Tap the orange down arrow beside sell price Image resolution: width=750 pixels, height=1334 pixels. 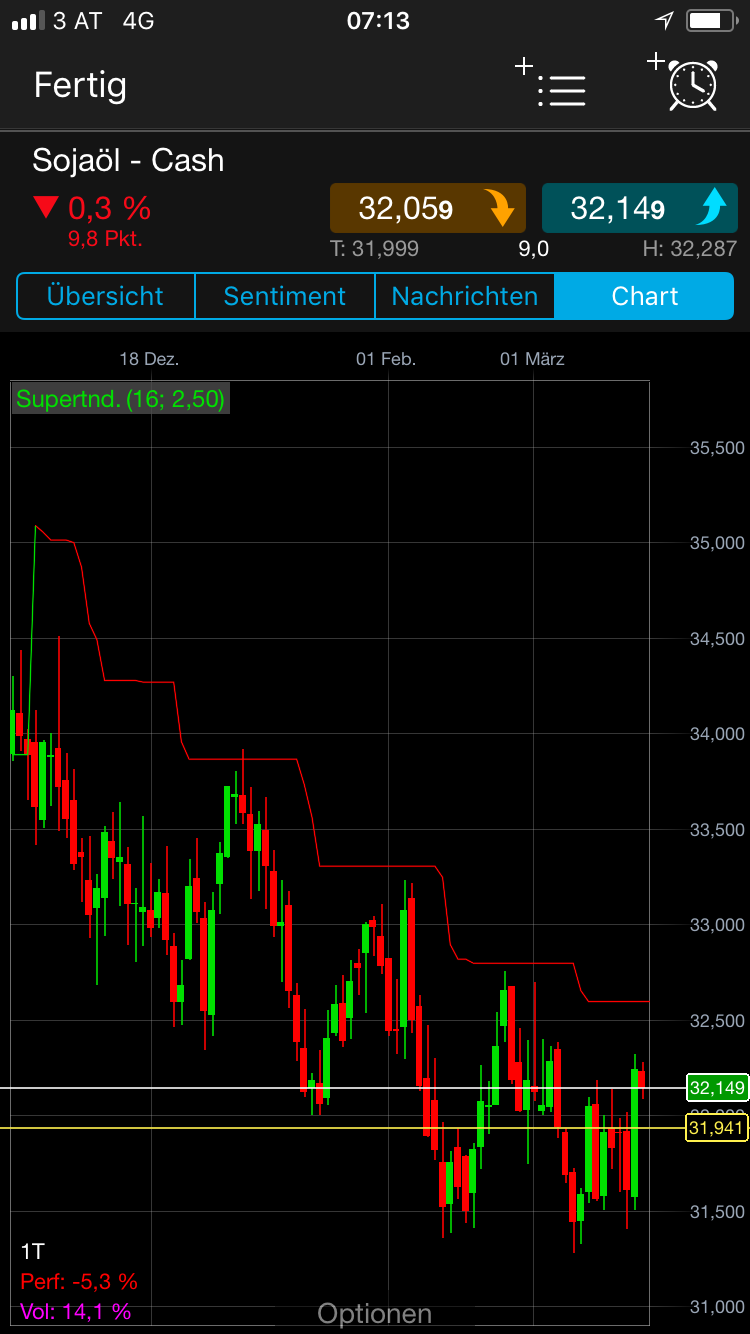point(503,208)
